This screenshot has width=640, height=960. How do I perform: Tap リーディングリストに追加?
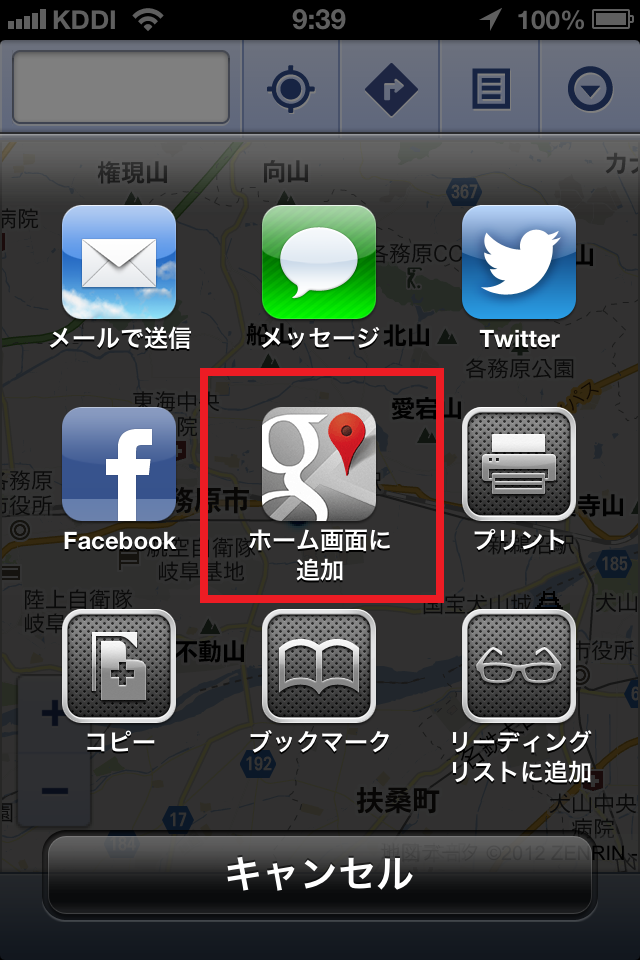pos(519,666)
